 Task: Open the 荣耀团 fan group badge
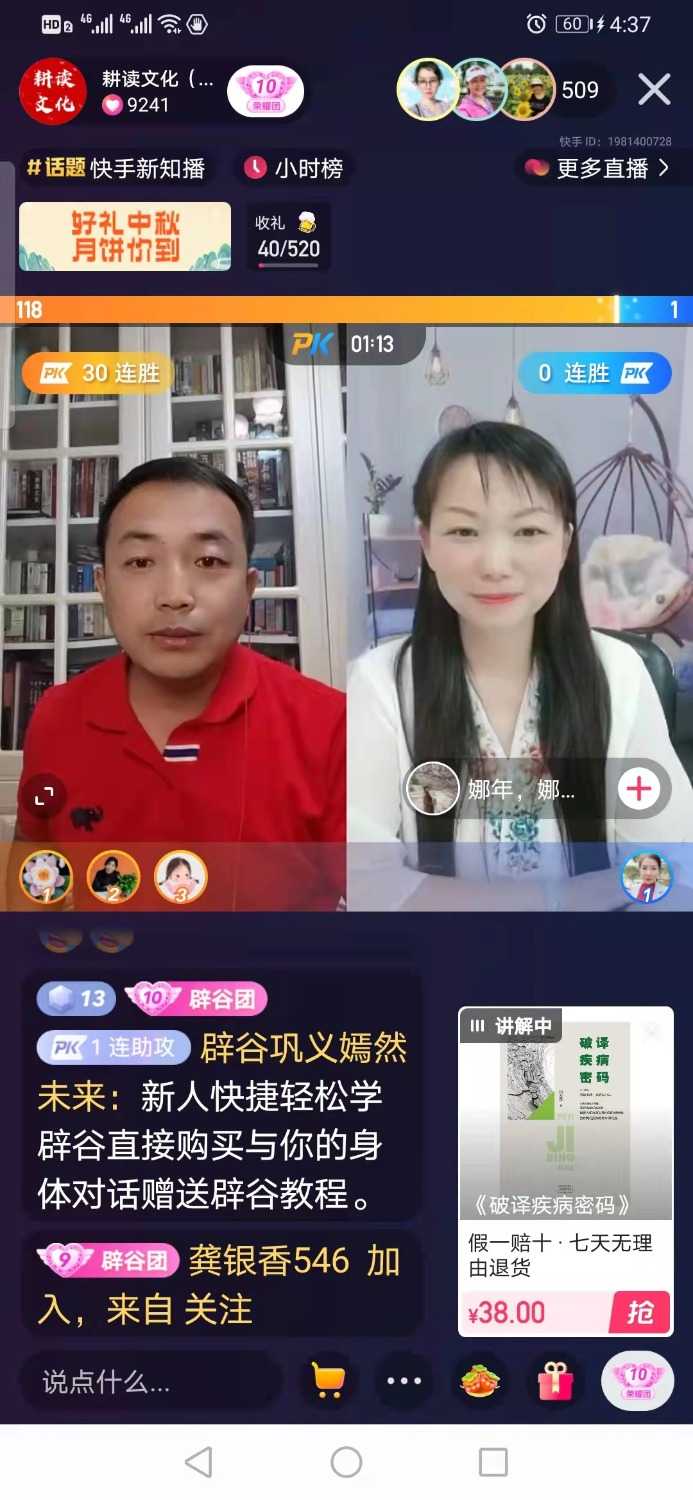click(265, 92)
